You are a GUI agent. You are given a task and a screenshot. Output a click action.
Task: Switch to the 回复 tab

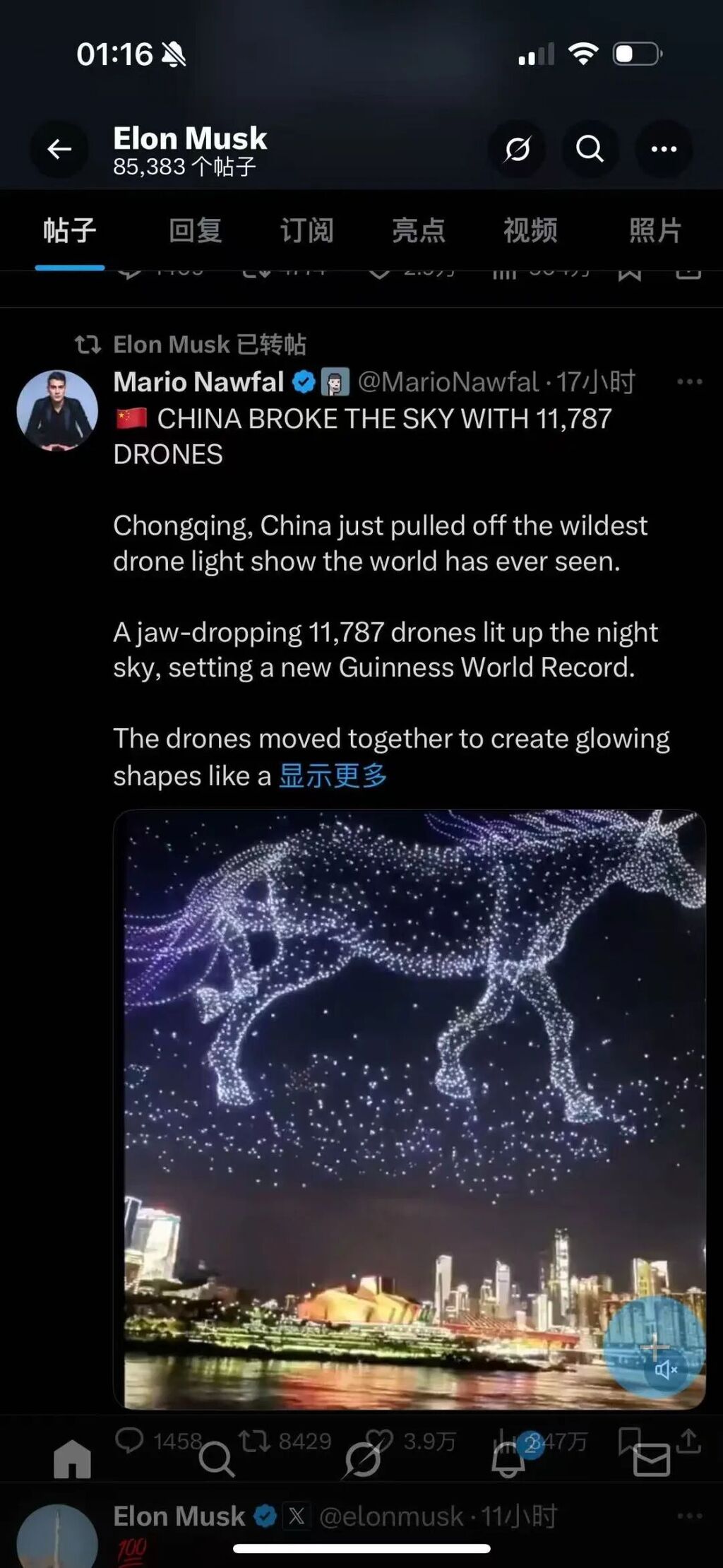click(195, 231)
